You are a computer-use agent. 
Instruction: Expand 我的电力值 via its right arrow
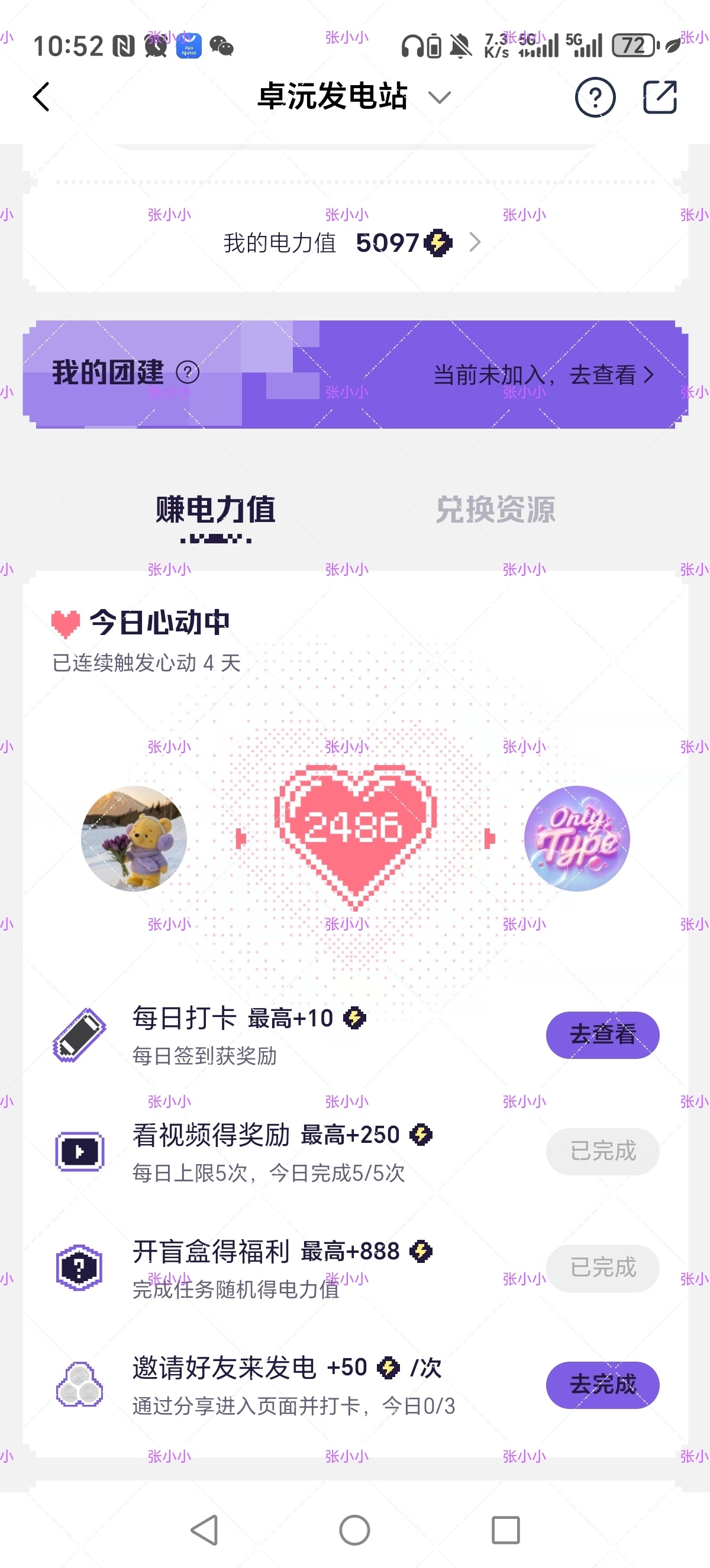click(476, 242)
